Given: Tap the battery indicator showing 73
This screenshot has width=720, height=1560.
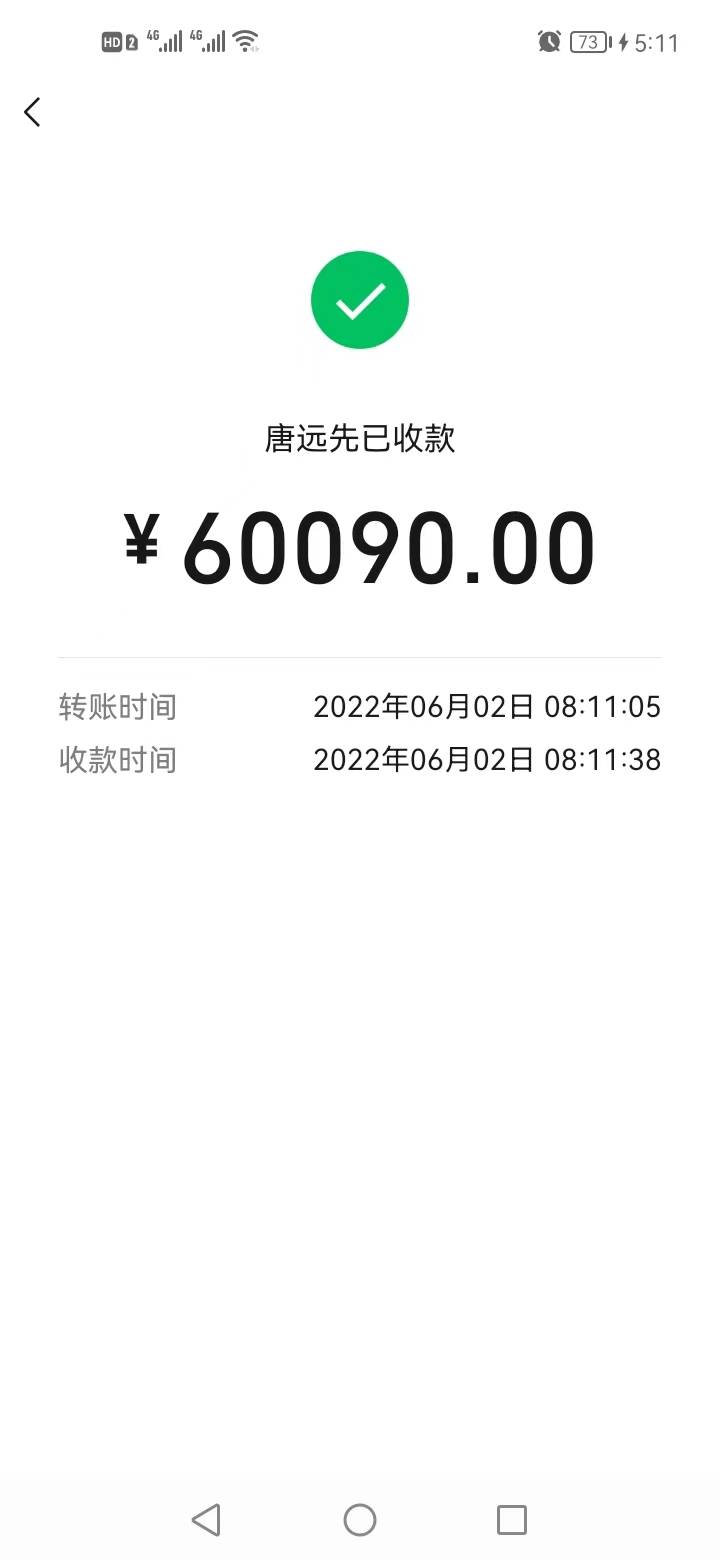Looking at the screenshot, I should click(x=588, y=42).
